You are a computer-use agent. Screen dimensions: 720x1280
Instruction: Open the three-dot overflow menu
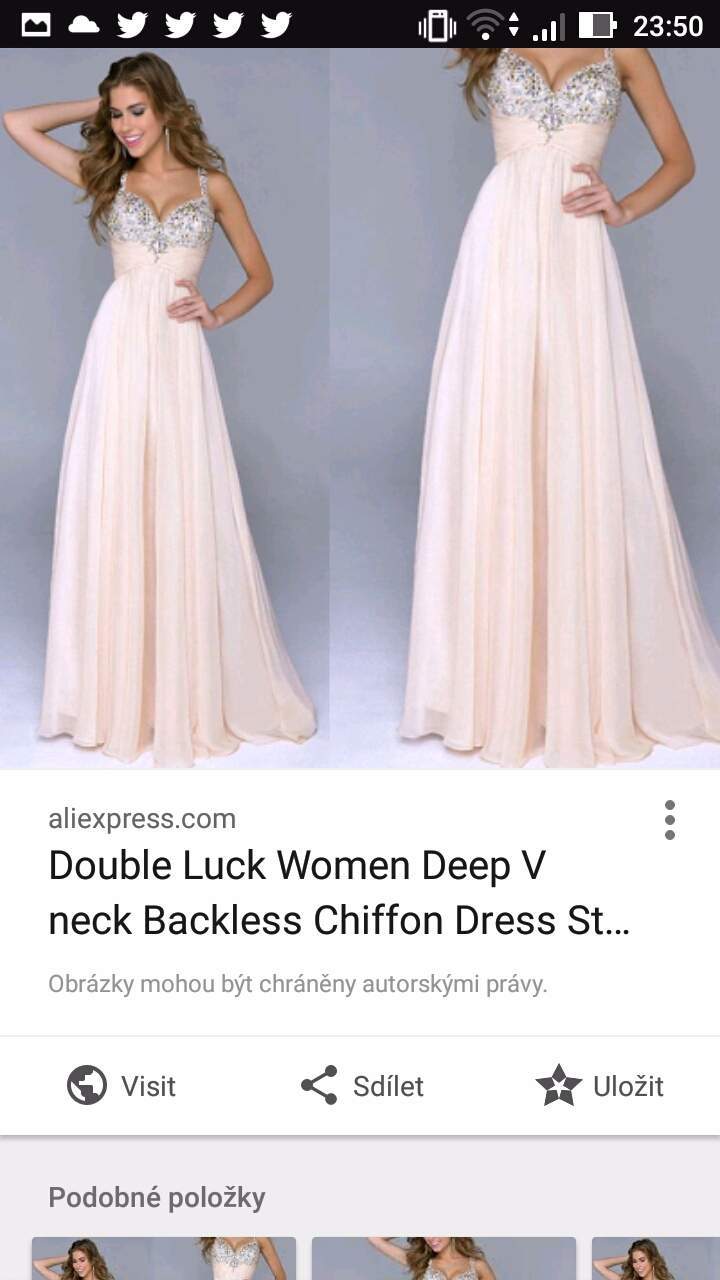pos(670,820)
